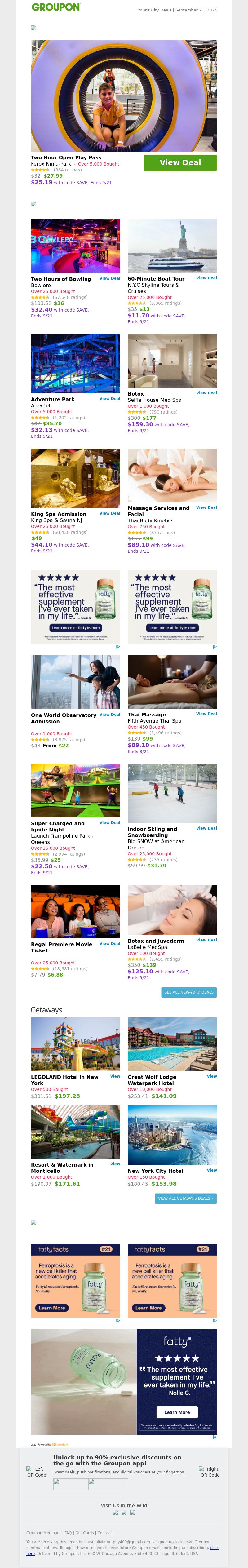Open Super Charged and Ignite Night photo
Viewport: 248px width, 1568px height.
tap(76, 790)
